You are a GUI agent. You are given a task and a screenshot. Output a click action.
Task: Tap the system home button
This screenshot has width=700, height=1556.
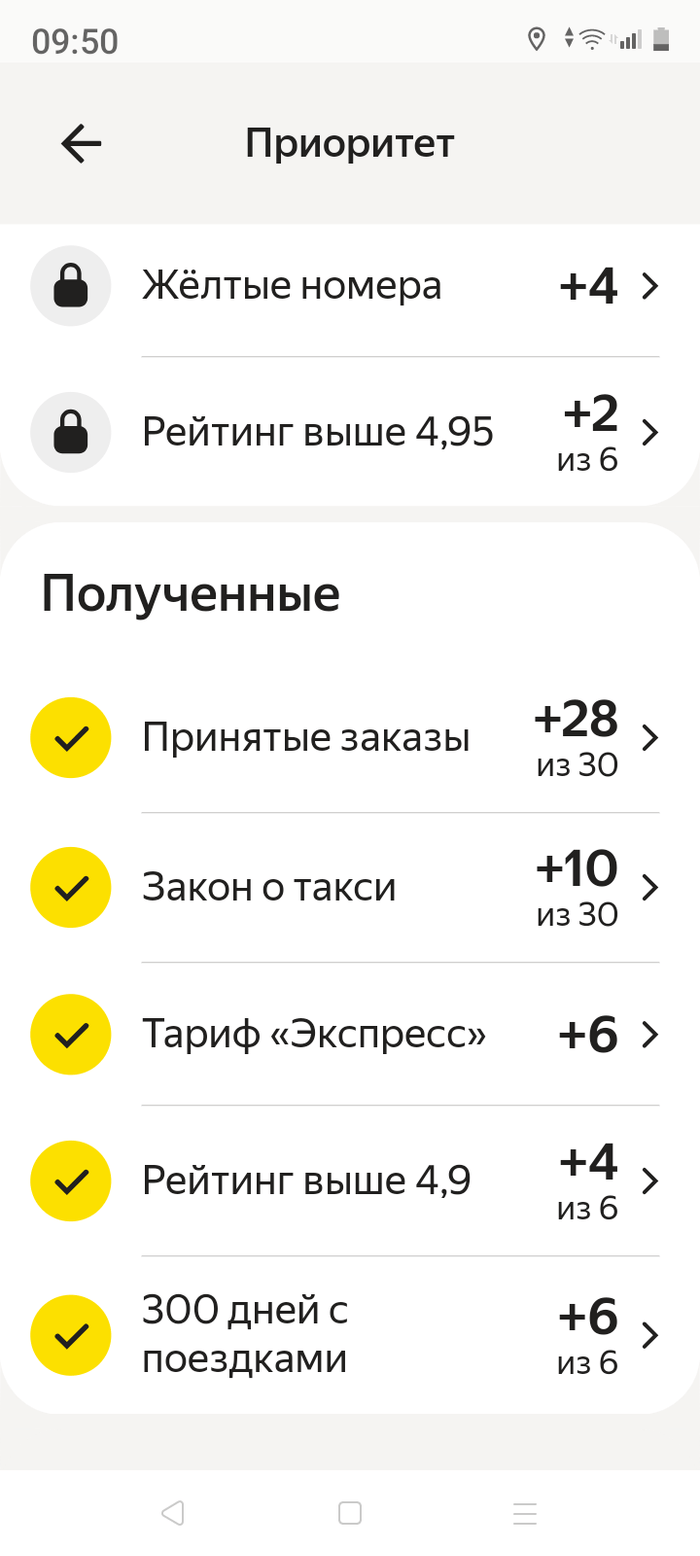(350, 1513)
